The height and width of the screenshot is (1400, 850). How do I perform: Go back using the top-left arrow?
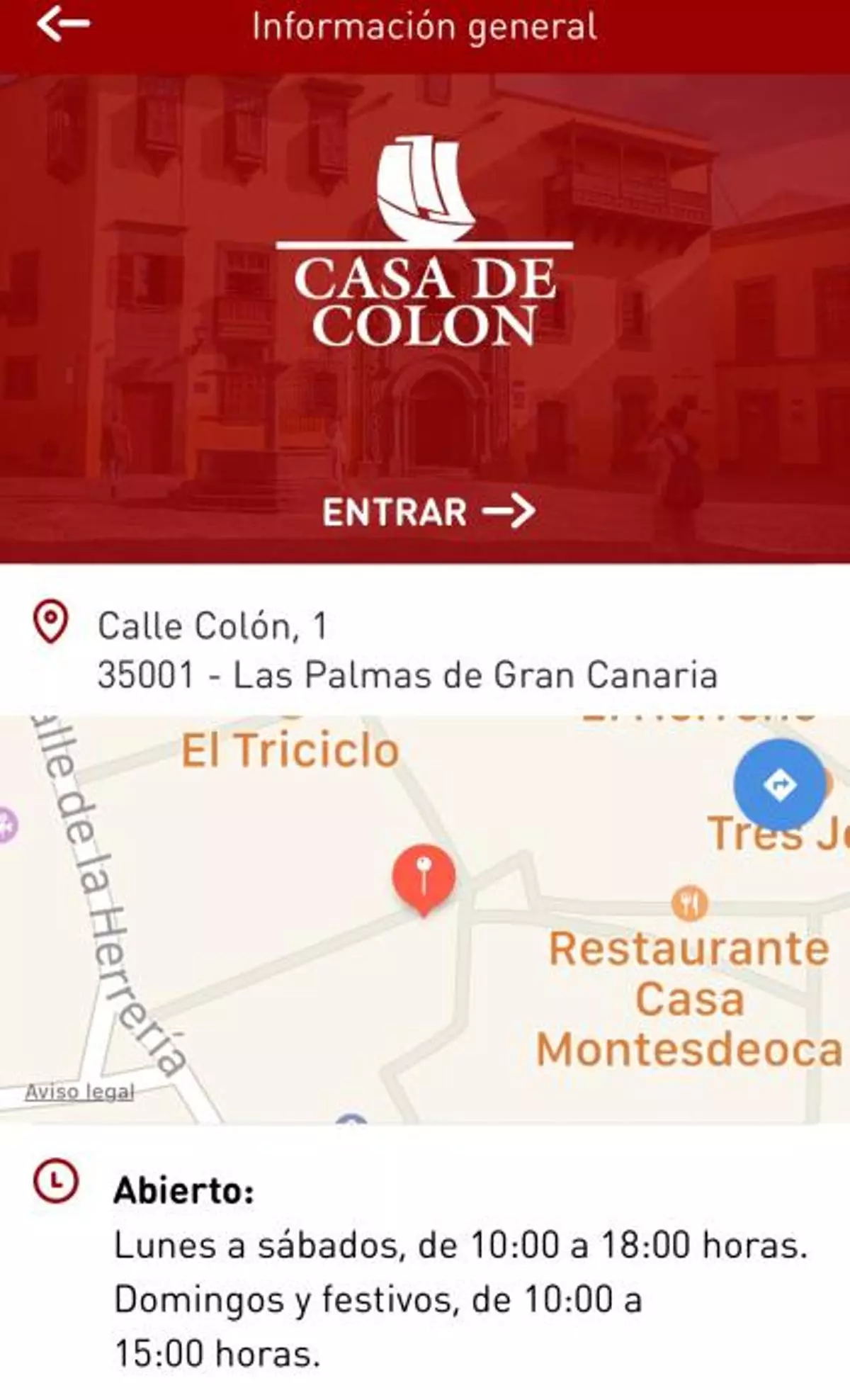64,25
